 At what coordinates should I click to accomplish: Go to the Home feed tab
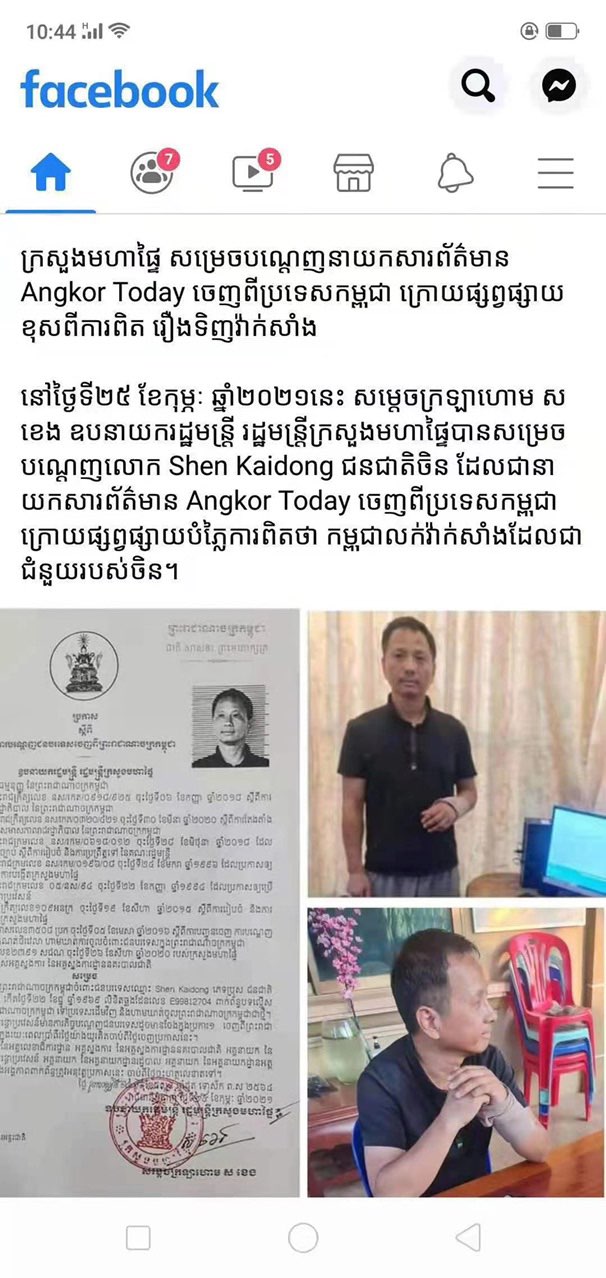(x=51, y=174)
